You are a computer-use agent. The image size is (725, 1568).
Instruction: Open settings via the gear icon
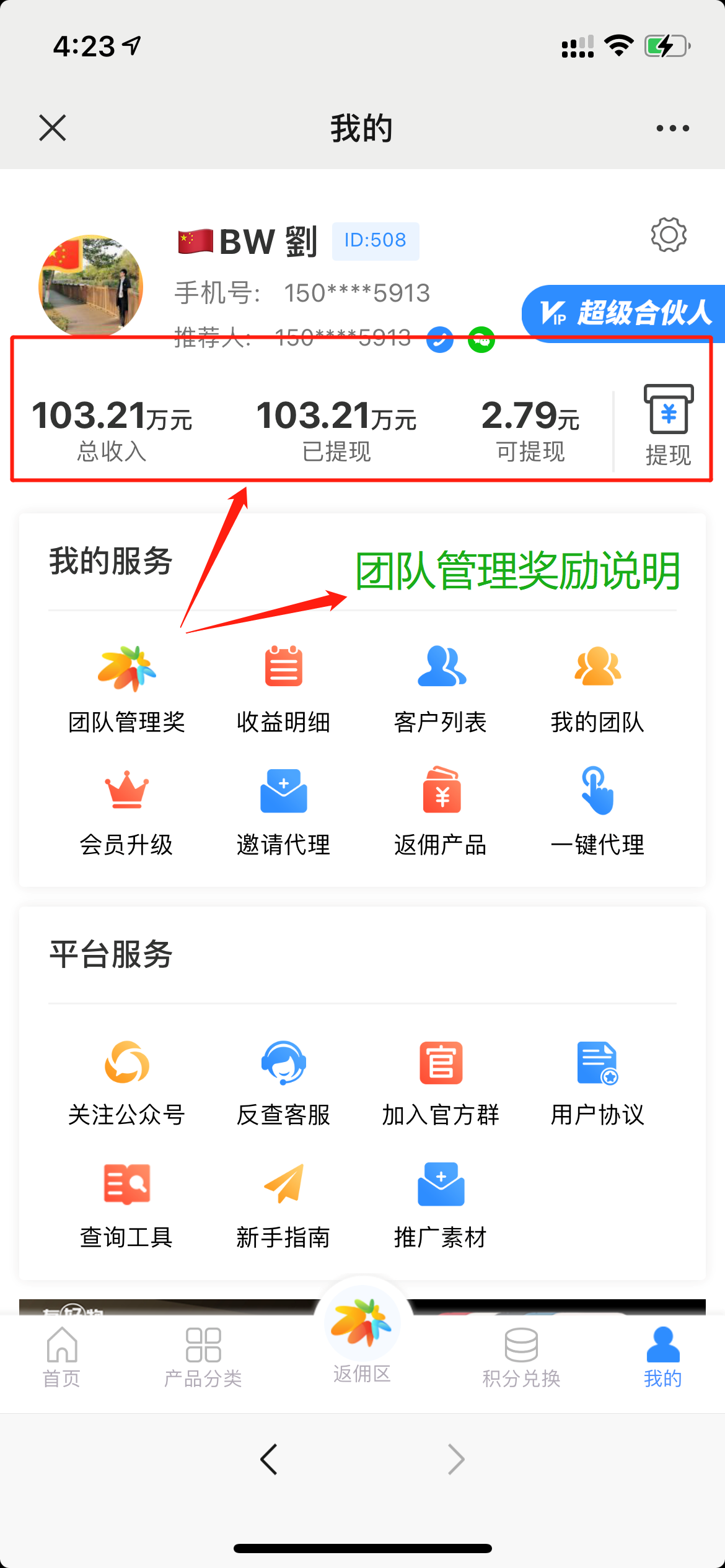pos(668,235)
